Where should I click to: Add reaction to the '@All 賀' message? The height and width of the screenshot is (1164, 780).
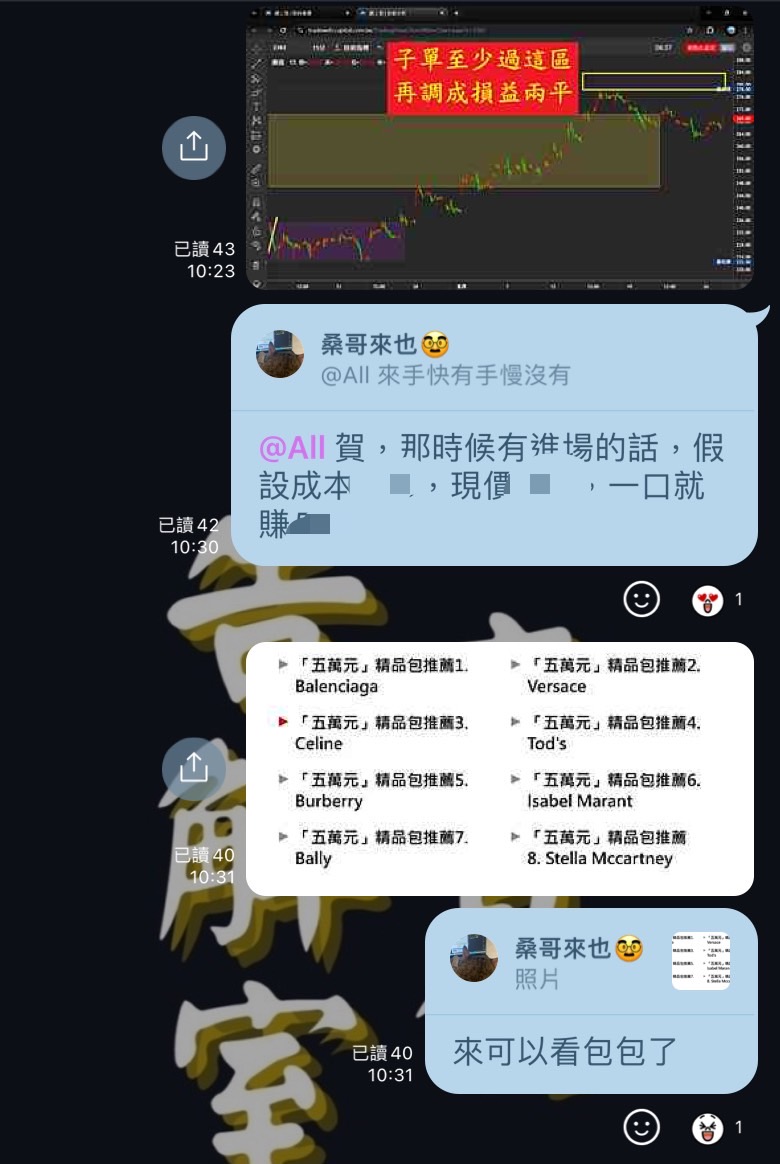(x=642, y=600)
